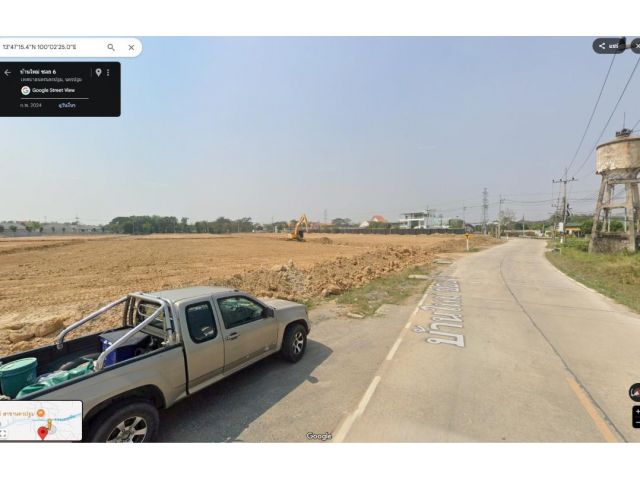Open the three-dot overflow menu

(x=108, y=72)
